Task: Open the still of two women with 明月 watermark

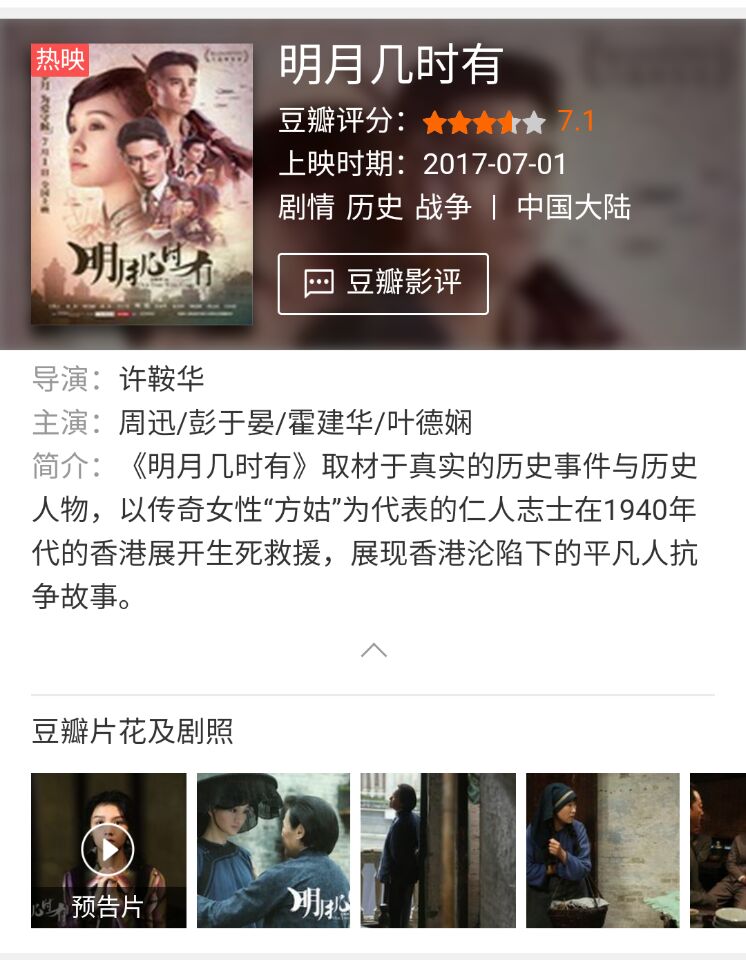Action: coord(273,850)
